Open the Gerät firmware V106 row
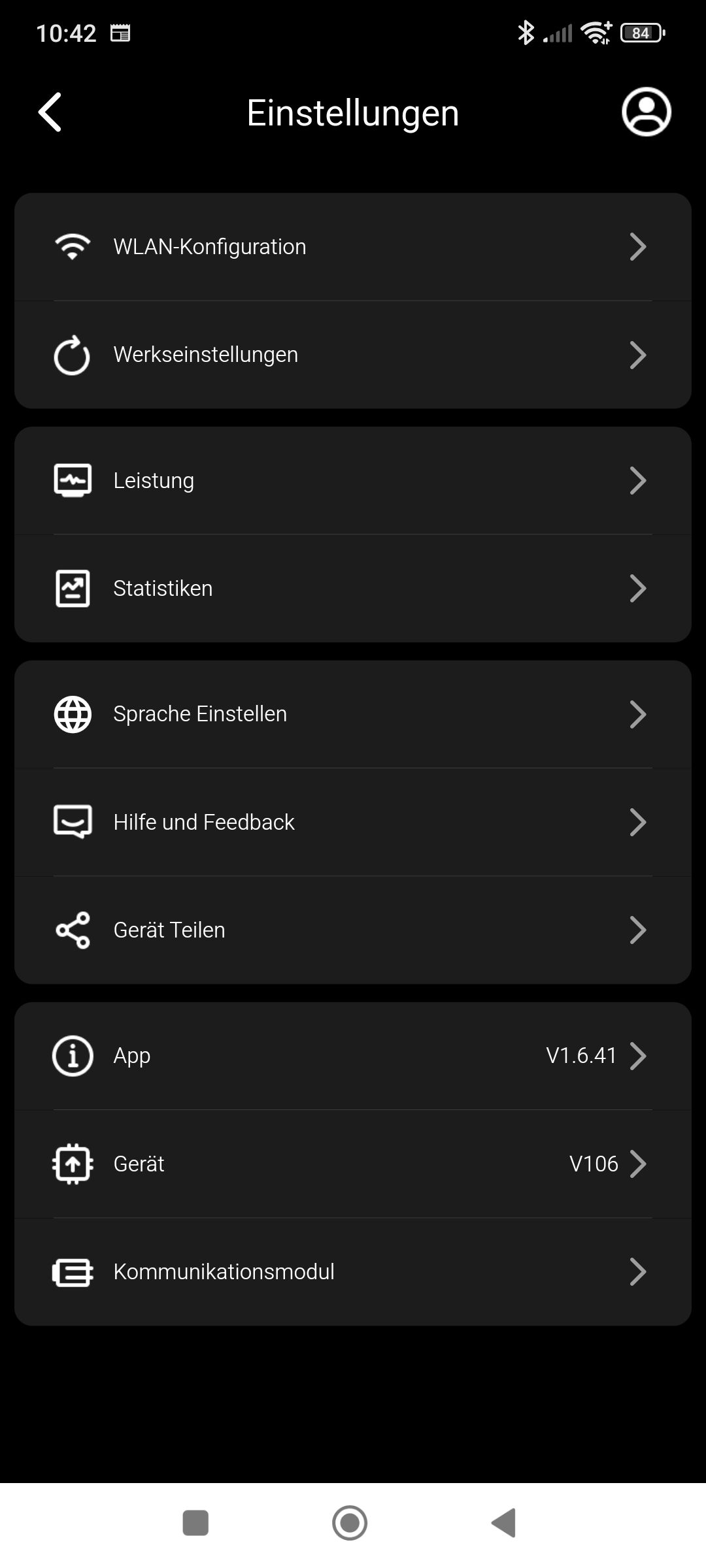Screen dimensions: 706x1568 [x=353, y=1164]
